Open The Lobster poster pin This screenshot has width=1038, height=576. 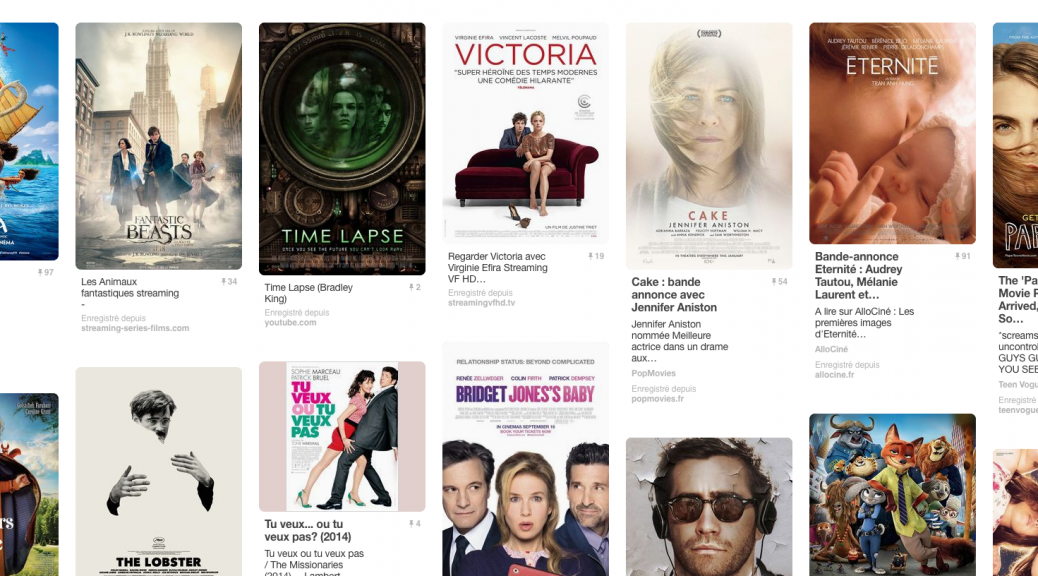(158, 470)
